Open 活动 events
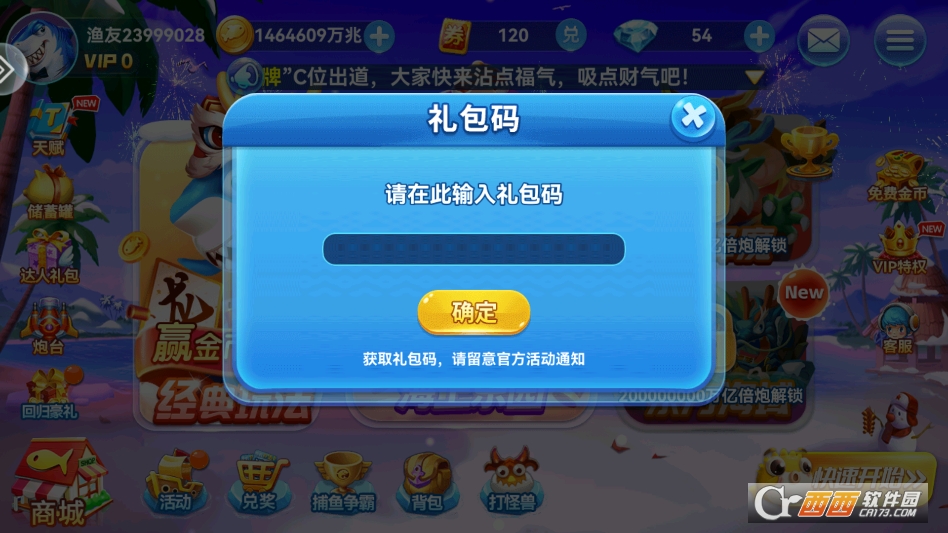The image size is (948, 533). (174, 482)
